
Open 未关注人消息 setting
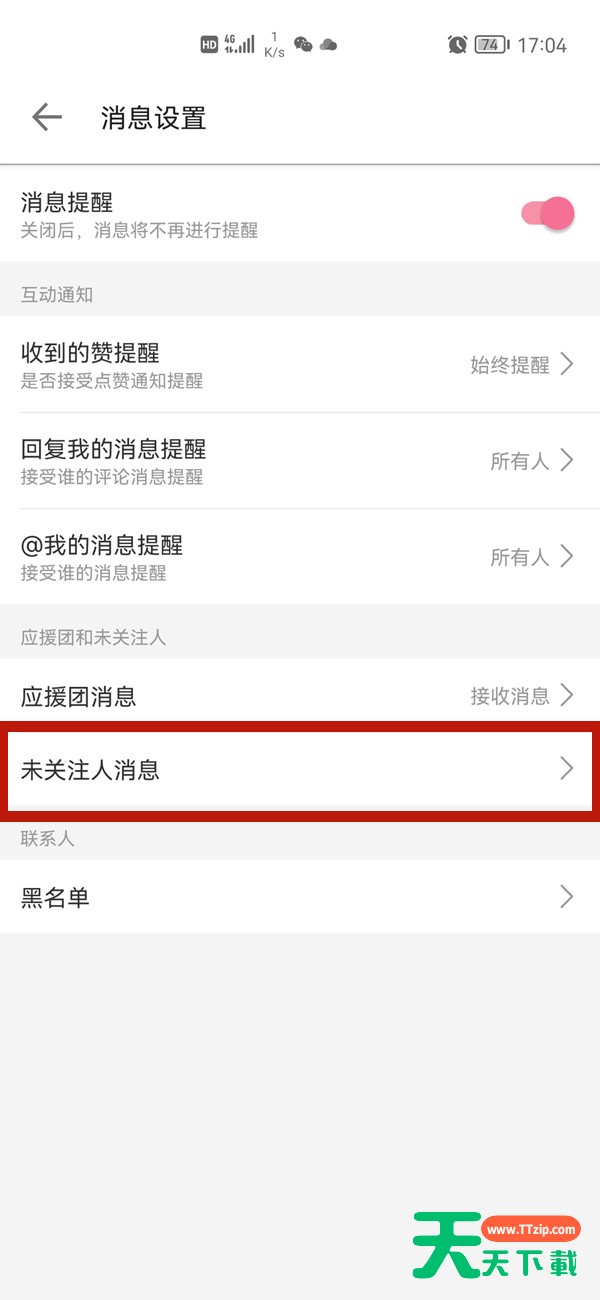[x=300, y=770]
